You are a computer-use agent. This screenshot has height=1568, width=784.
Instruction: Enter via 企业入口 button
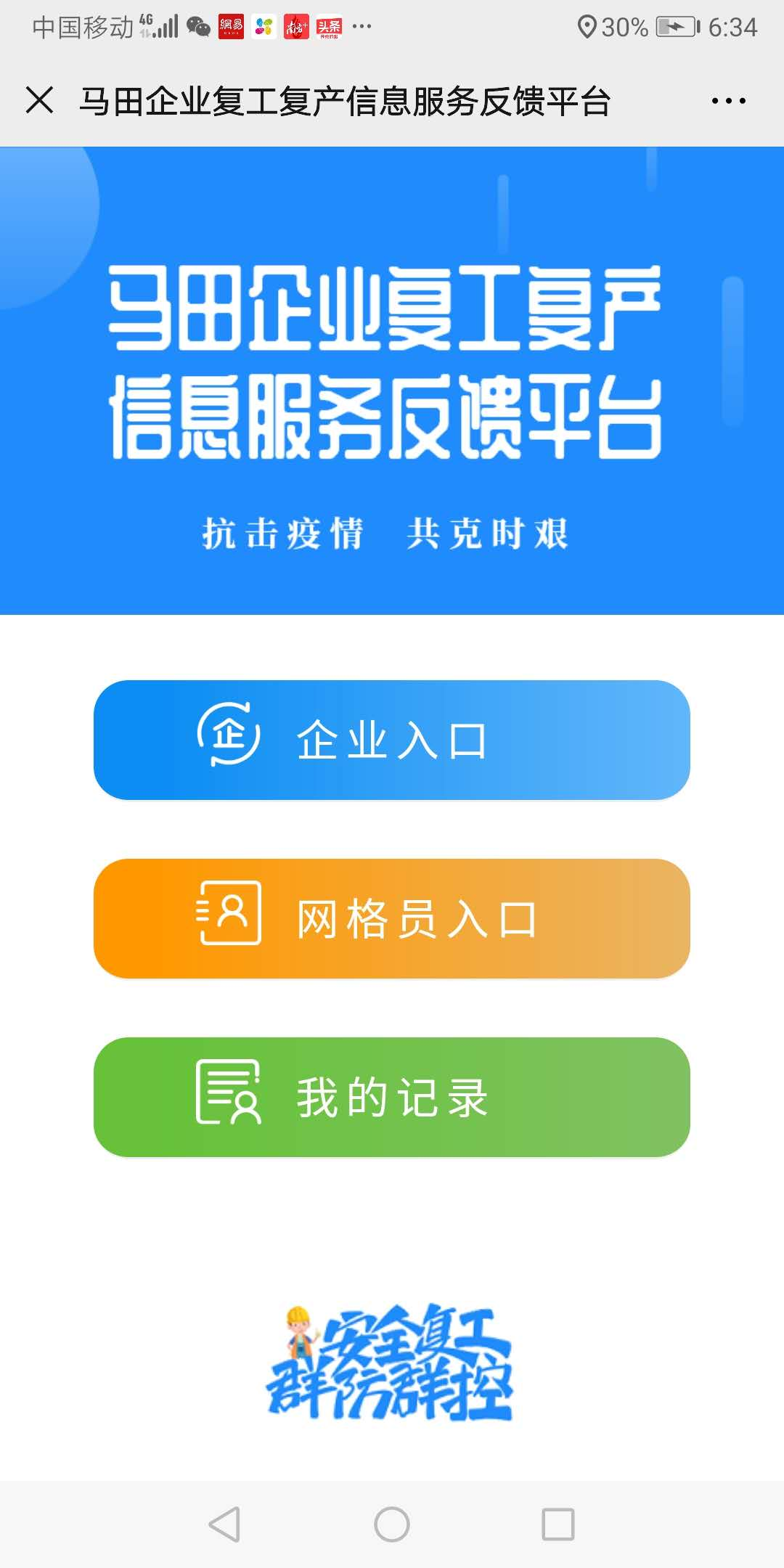click(392, 740)
